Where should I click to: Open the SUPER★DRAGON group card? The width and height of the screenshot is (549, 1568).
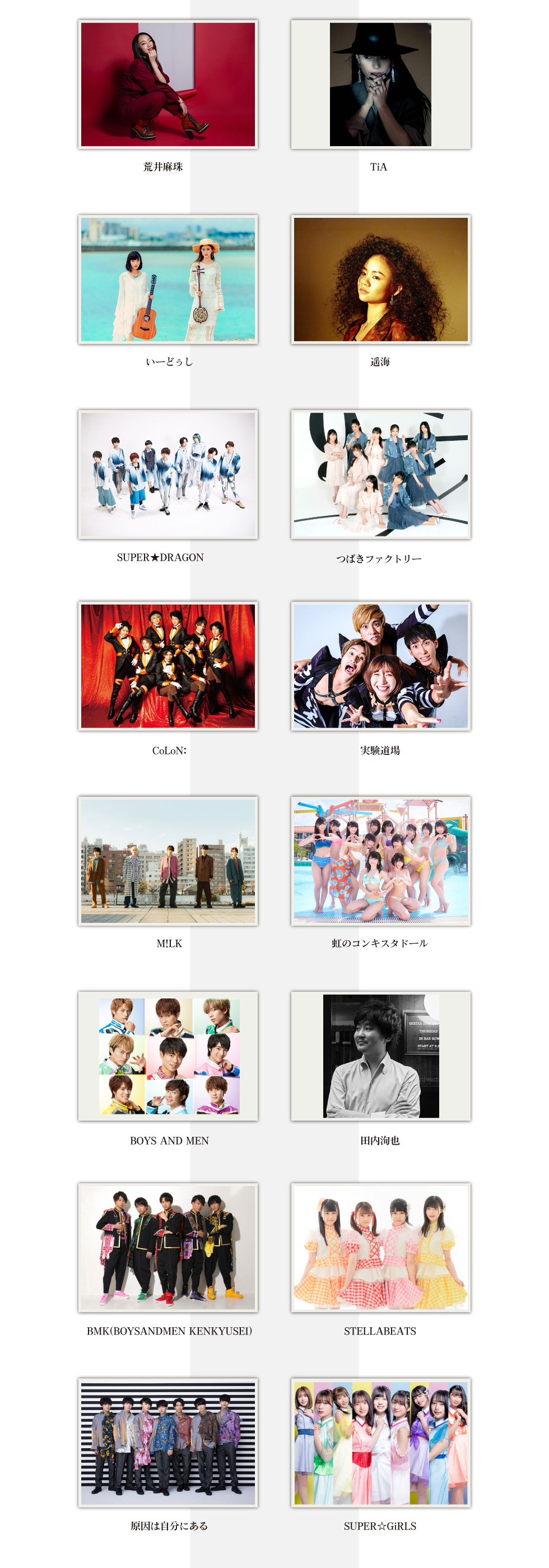[168, 474]
